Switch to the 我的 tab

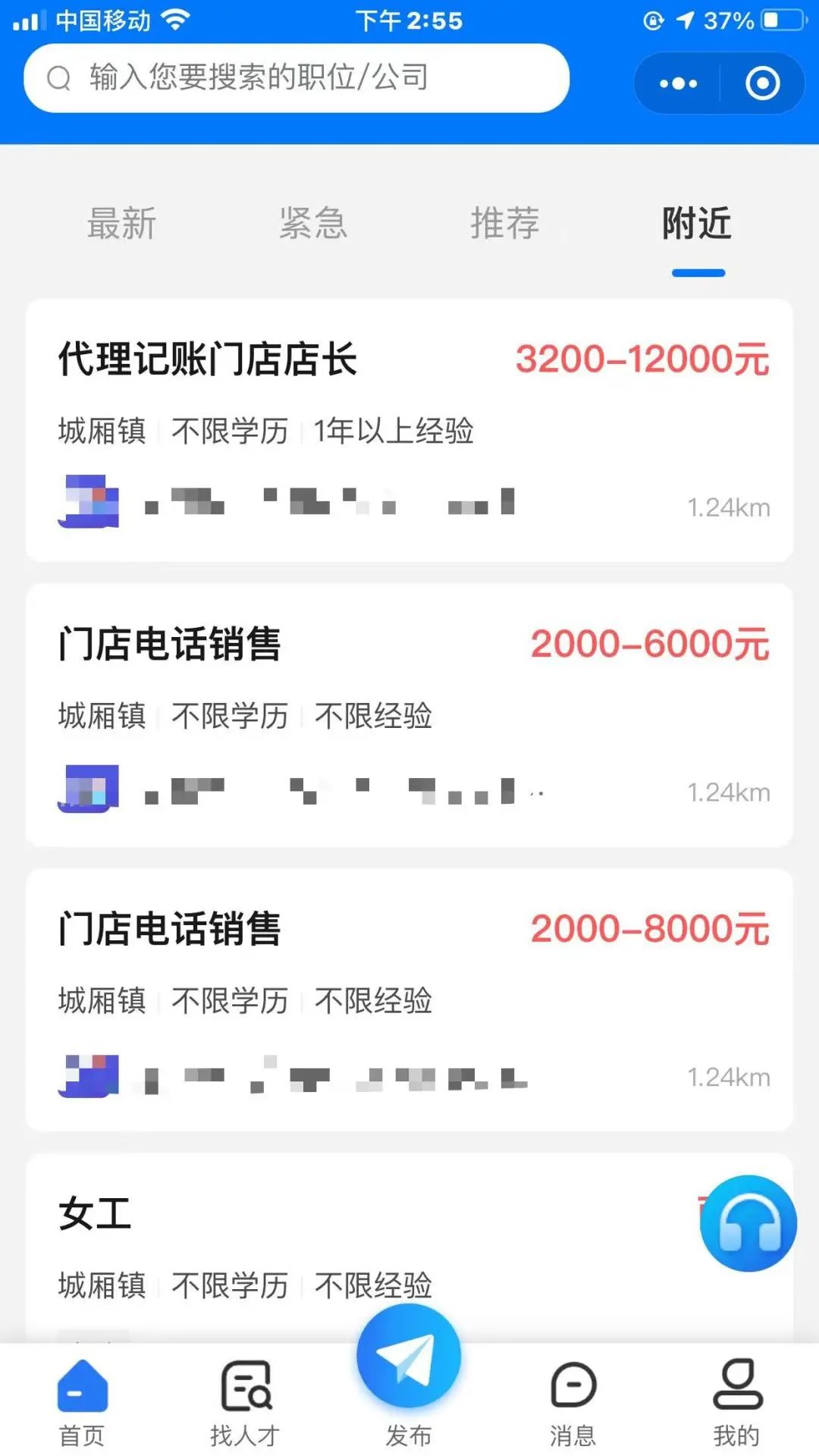(x=736, y=1403)
